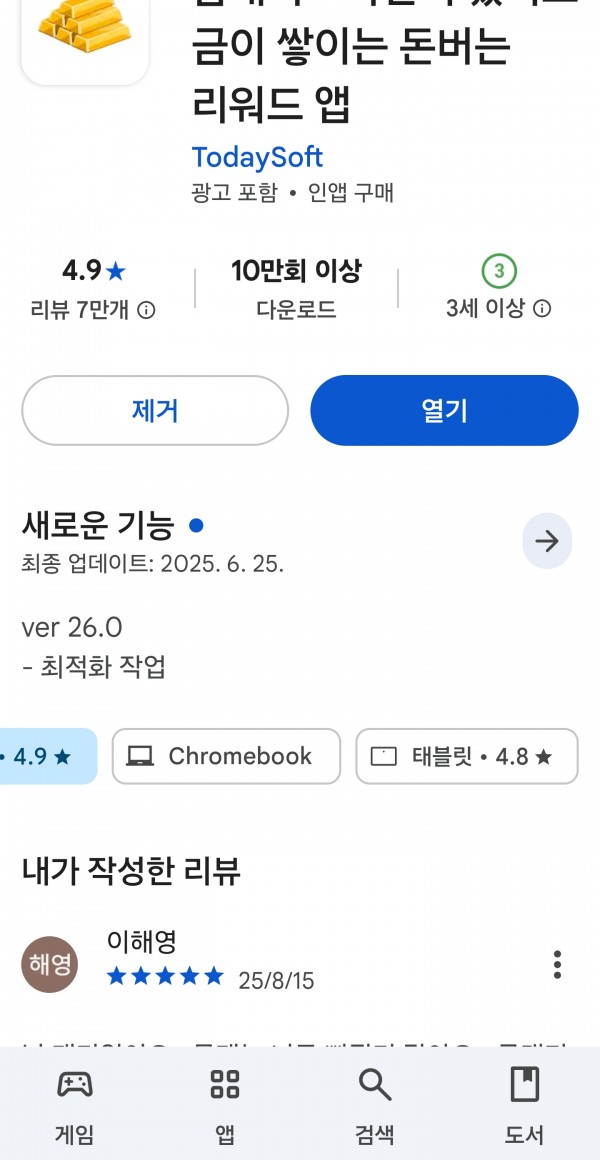This screenshot has width=600, height=1160.
Task: Open overflow menu on 이해영's review
Action: pos(557,965)
